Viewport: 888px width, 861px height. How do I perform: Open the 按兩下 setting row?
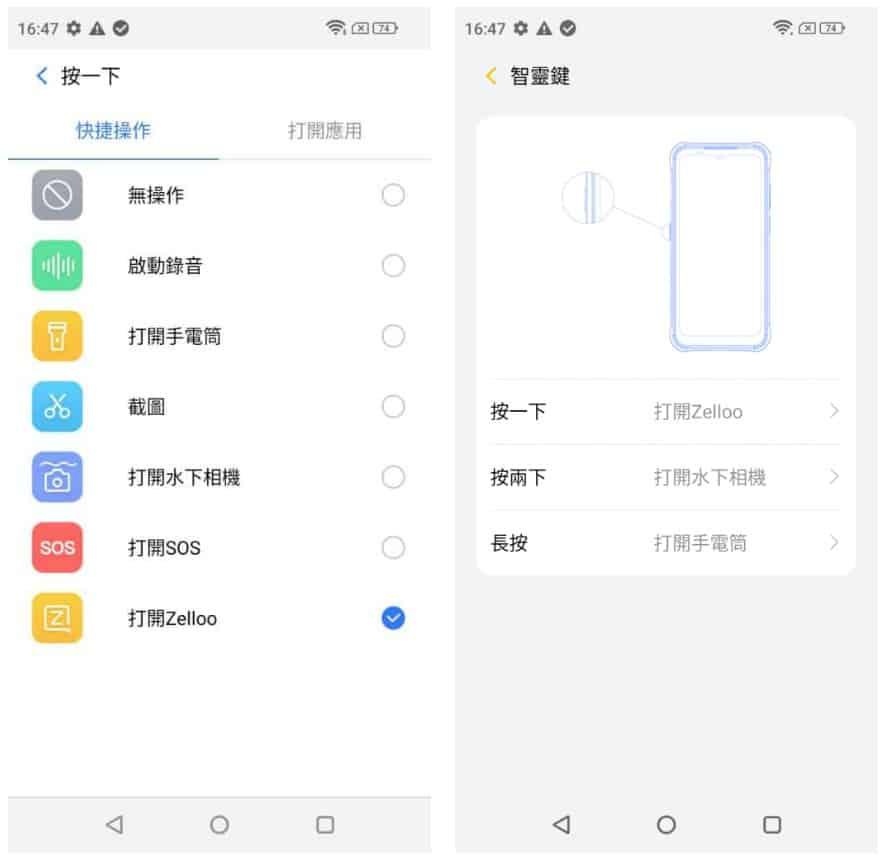click(665, 478)
